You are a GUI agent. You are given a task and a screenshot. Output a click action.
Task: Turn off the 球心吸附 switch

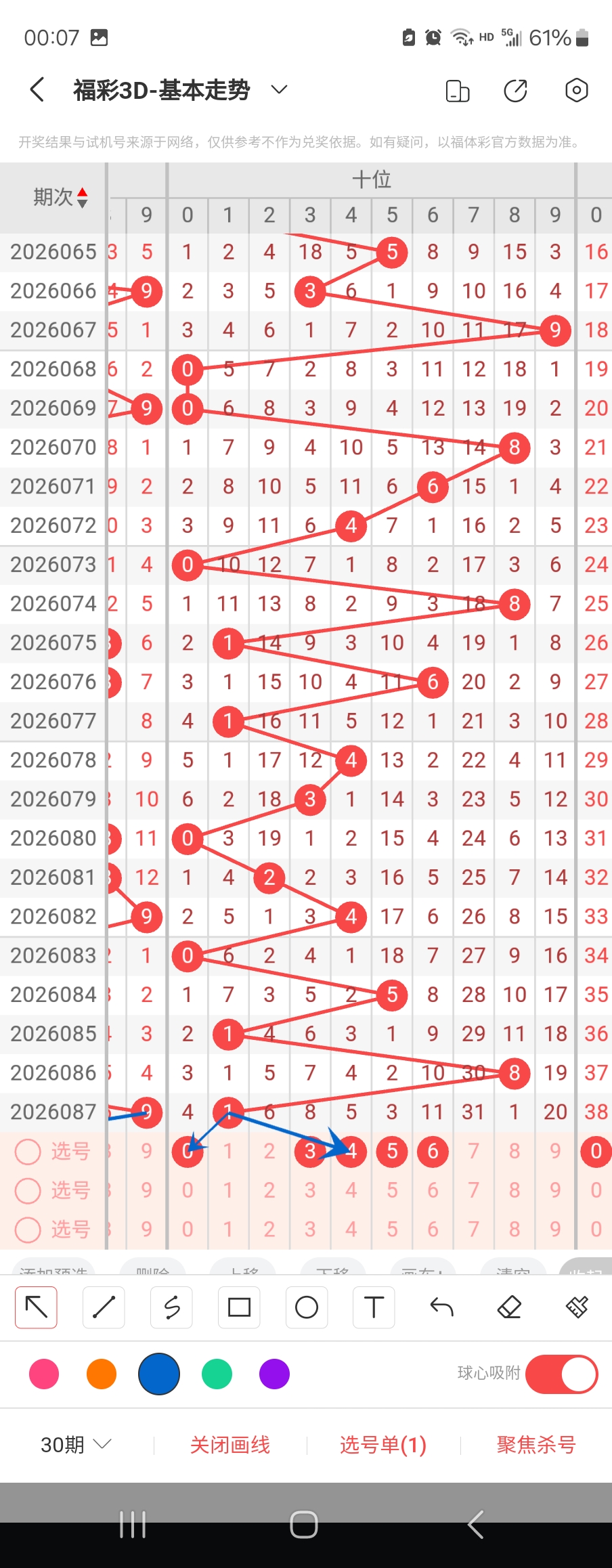point(561,1374)
